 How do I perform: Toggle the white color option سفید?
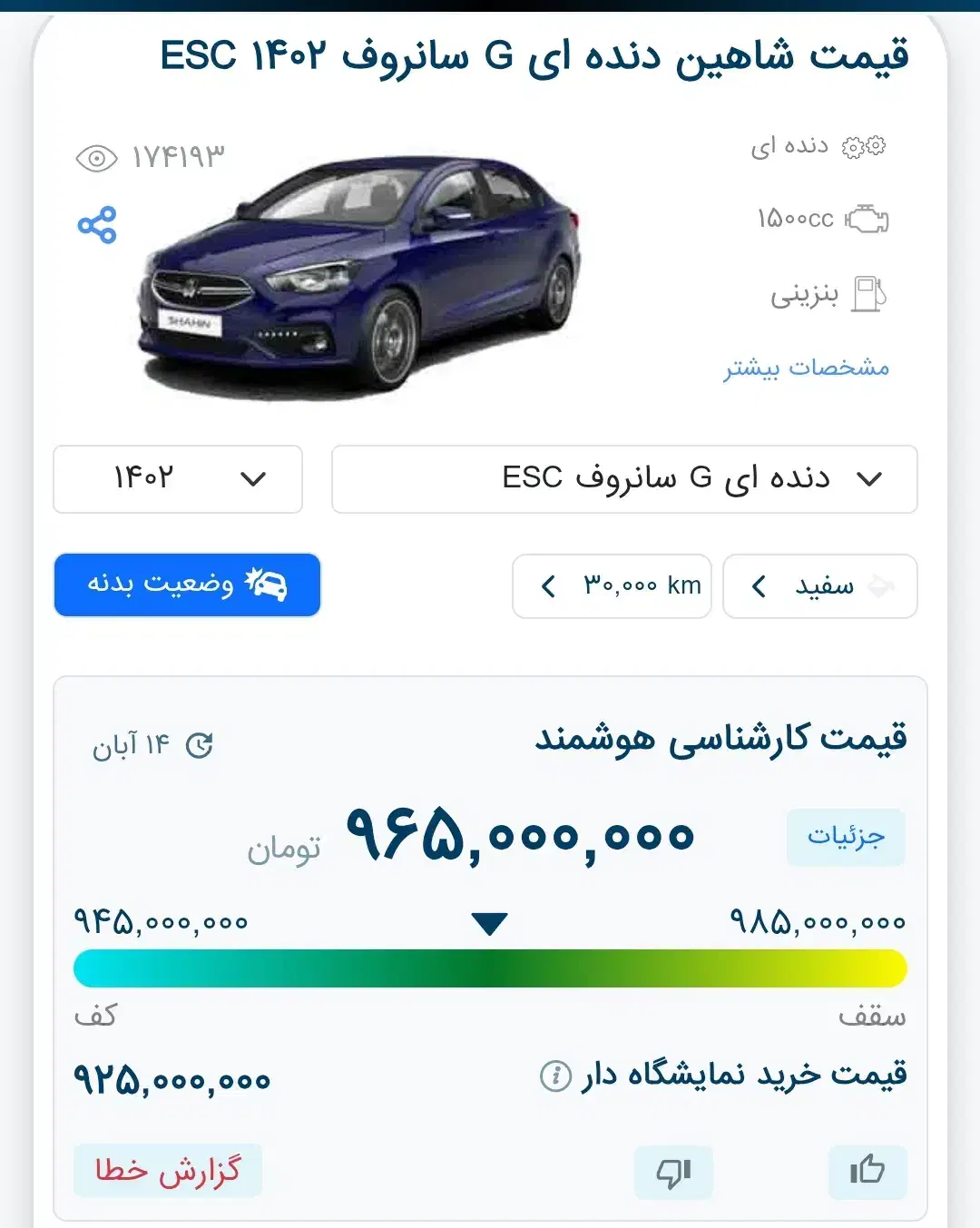[818, 586]
